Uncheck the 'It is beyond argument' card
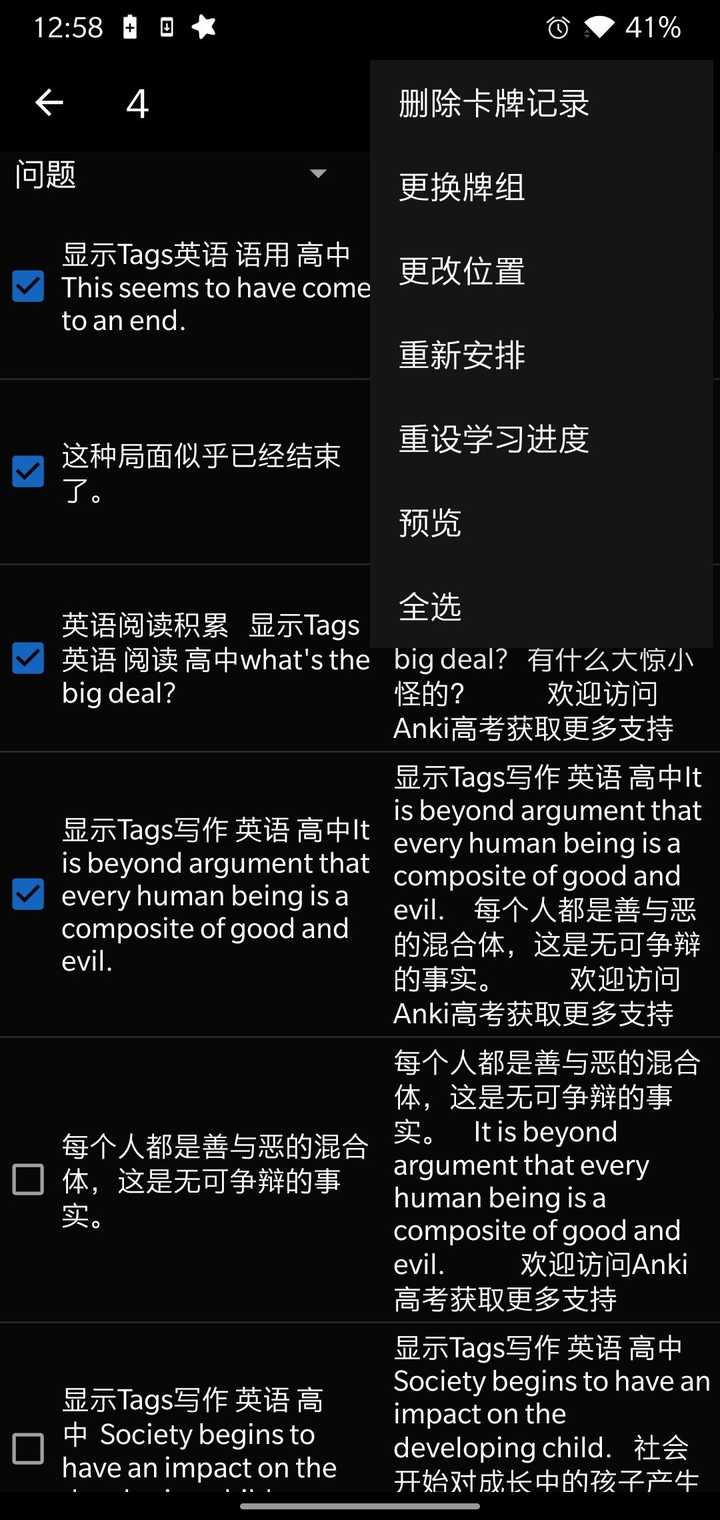 click(28, 895)
